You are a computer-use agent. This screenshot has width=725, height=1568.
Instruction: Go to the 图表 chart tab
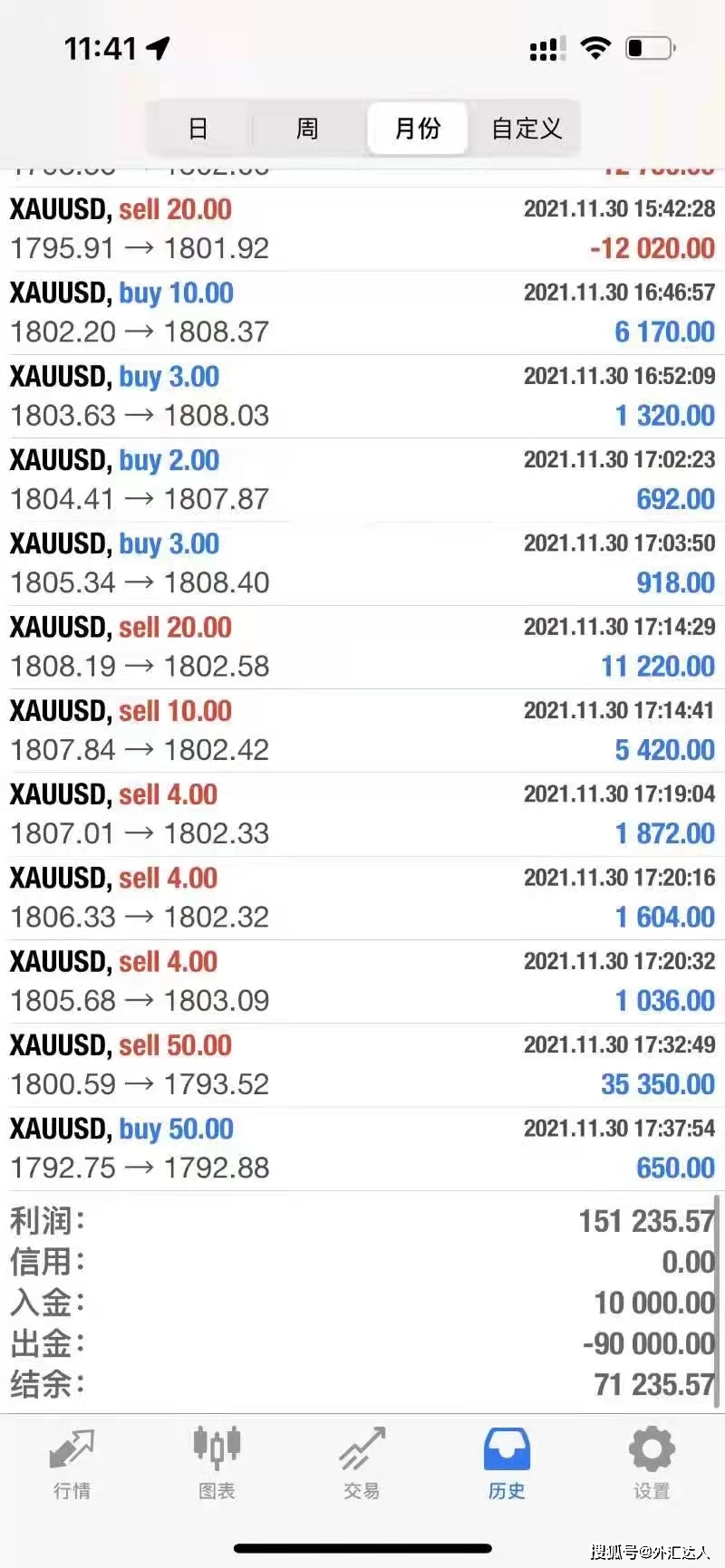(x=217, y=1462)
